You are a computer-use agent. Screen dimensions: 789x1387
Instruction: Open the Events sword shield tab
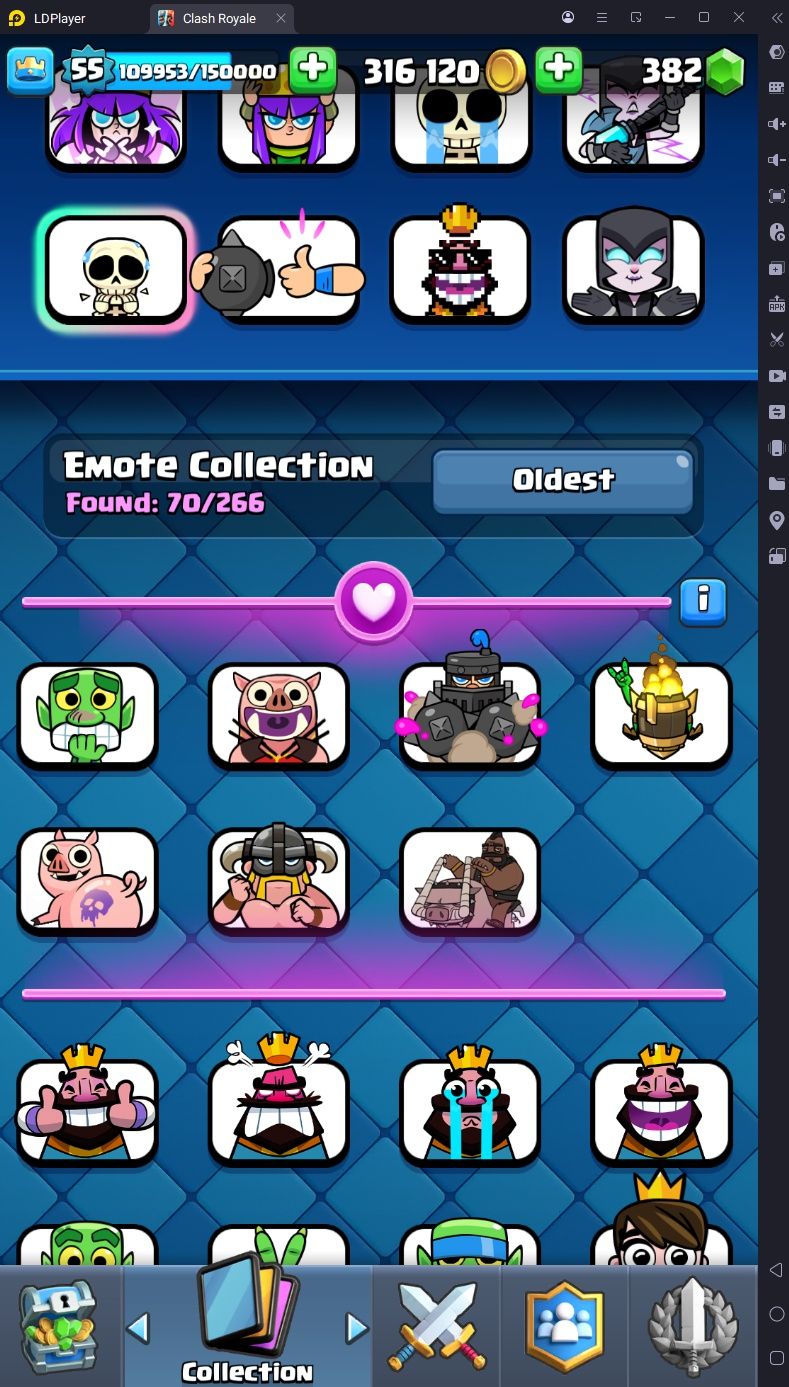pos(694,1325)
